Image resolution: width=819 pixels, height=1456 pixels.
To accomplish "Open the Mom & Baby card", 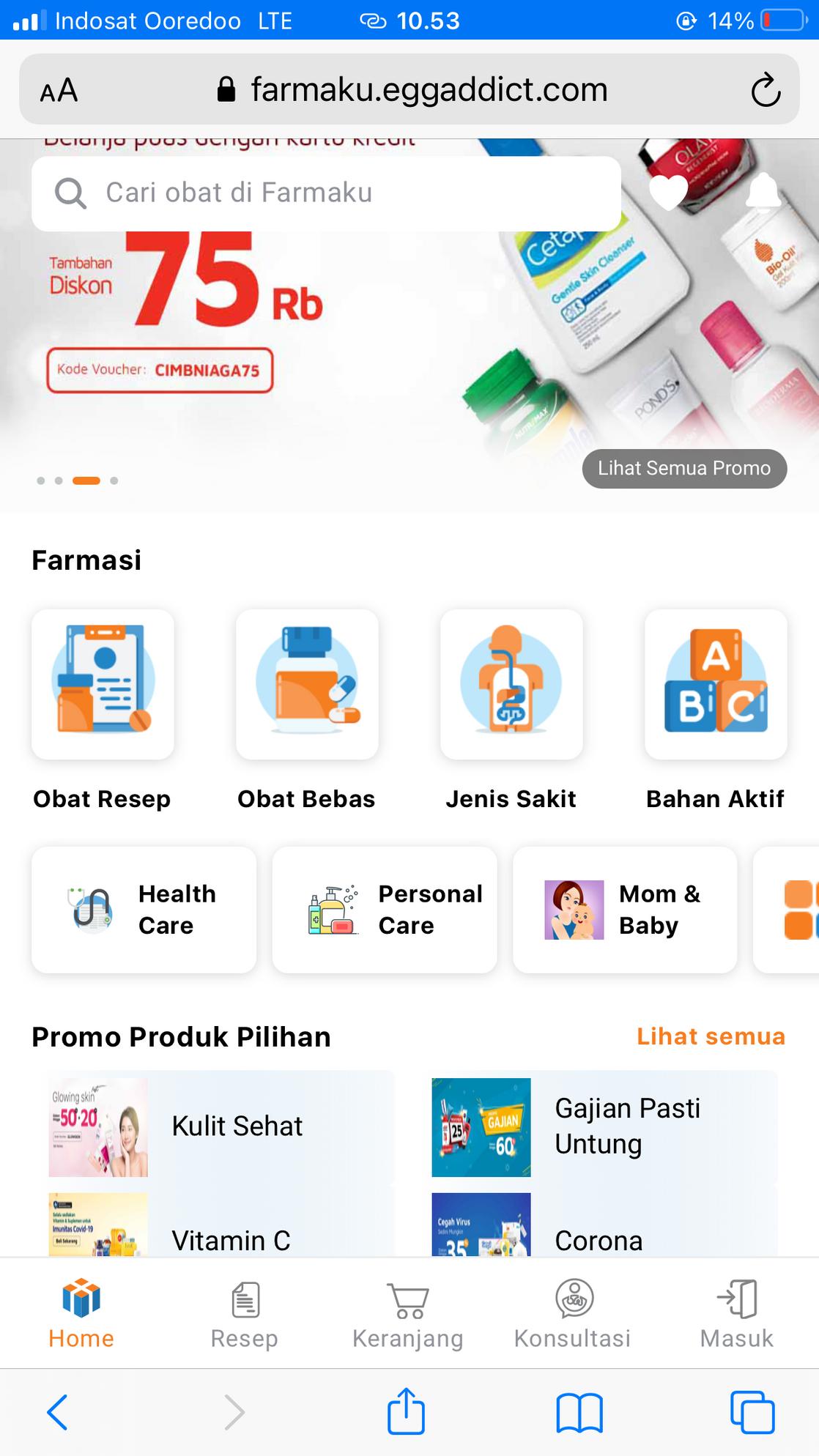I will tap(625, 910).
